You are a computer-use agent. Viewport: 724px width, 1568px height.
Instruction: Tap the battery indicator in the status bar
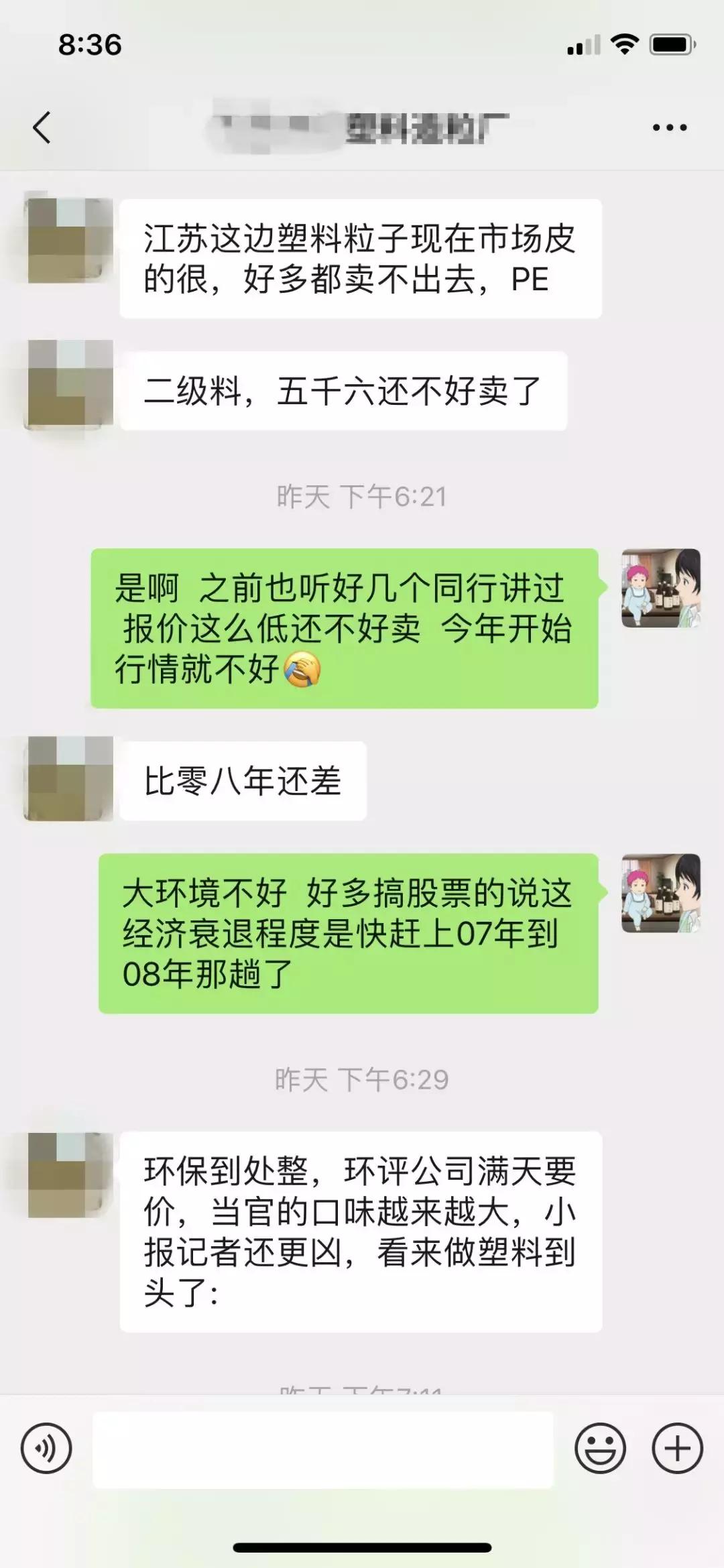coord(670,46)
